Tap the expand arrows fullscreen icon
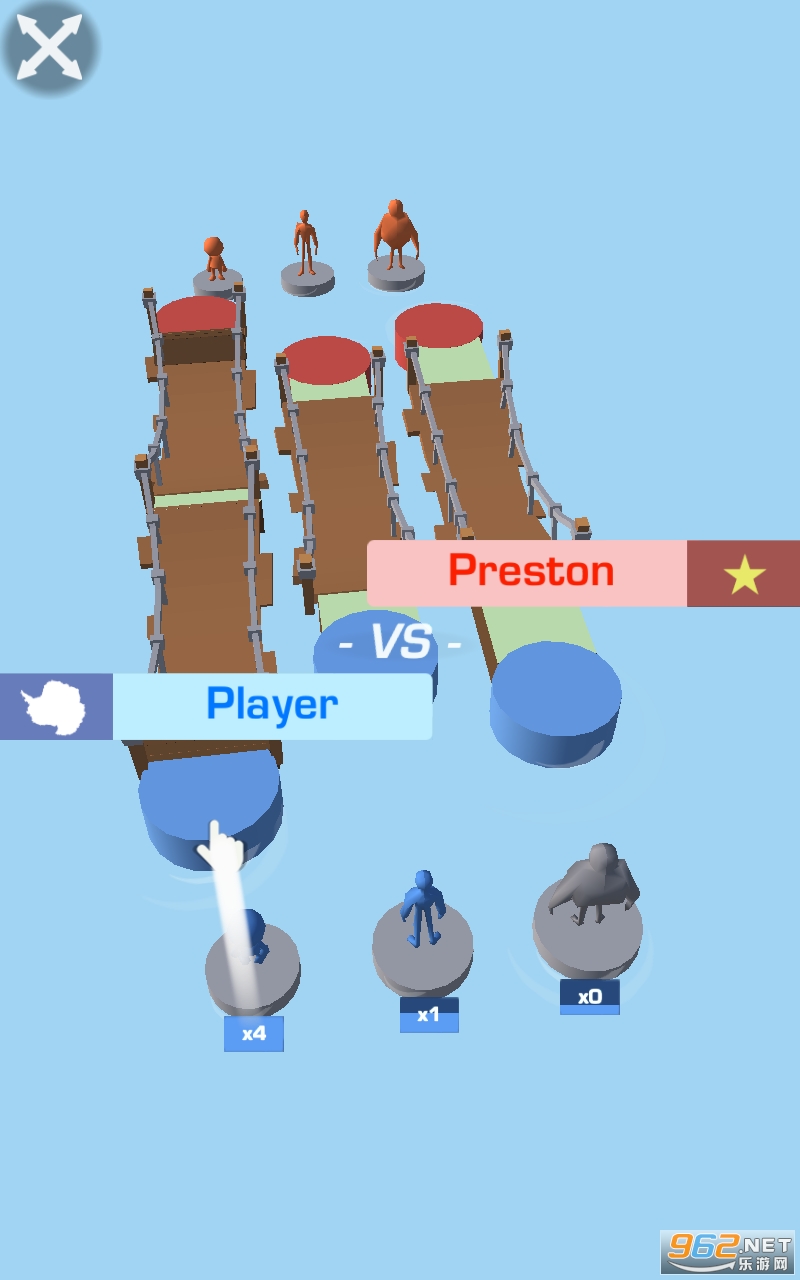The height and width of the screenshot is (1280, 800). pos(49,48)
